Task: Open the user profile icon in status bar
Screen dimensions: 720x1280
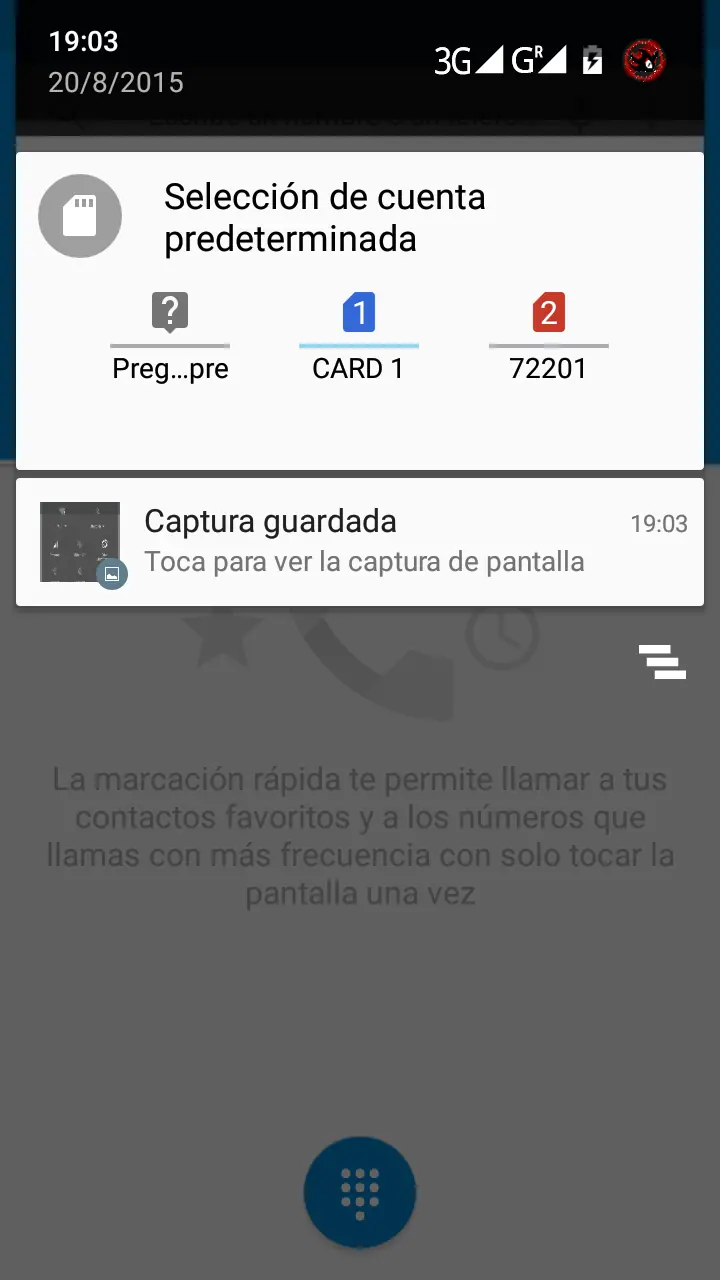Action: pyautogui.click(x=644, y=61)
